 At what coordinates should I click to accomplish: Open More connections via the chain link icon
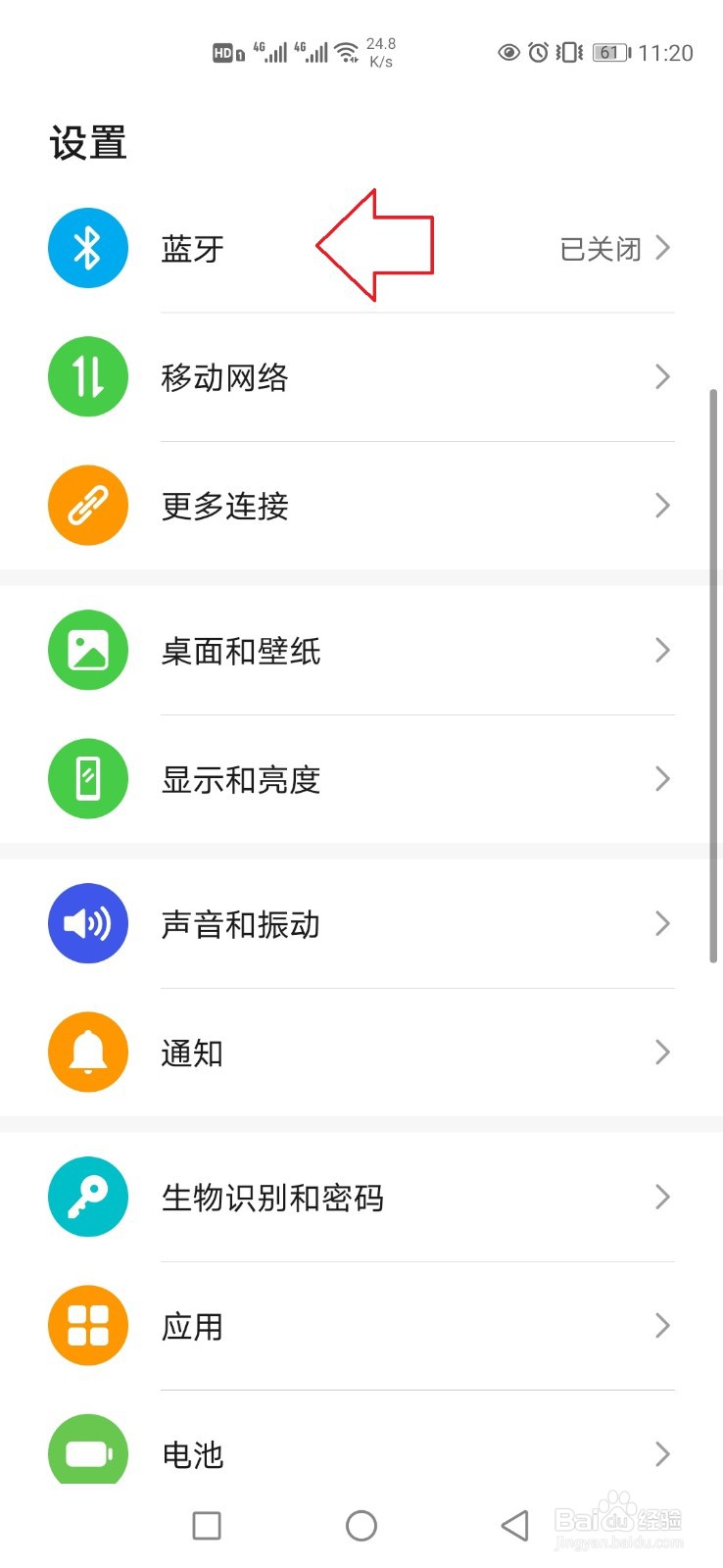click(87, 505)
